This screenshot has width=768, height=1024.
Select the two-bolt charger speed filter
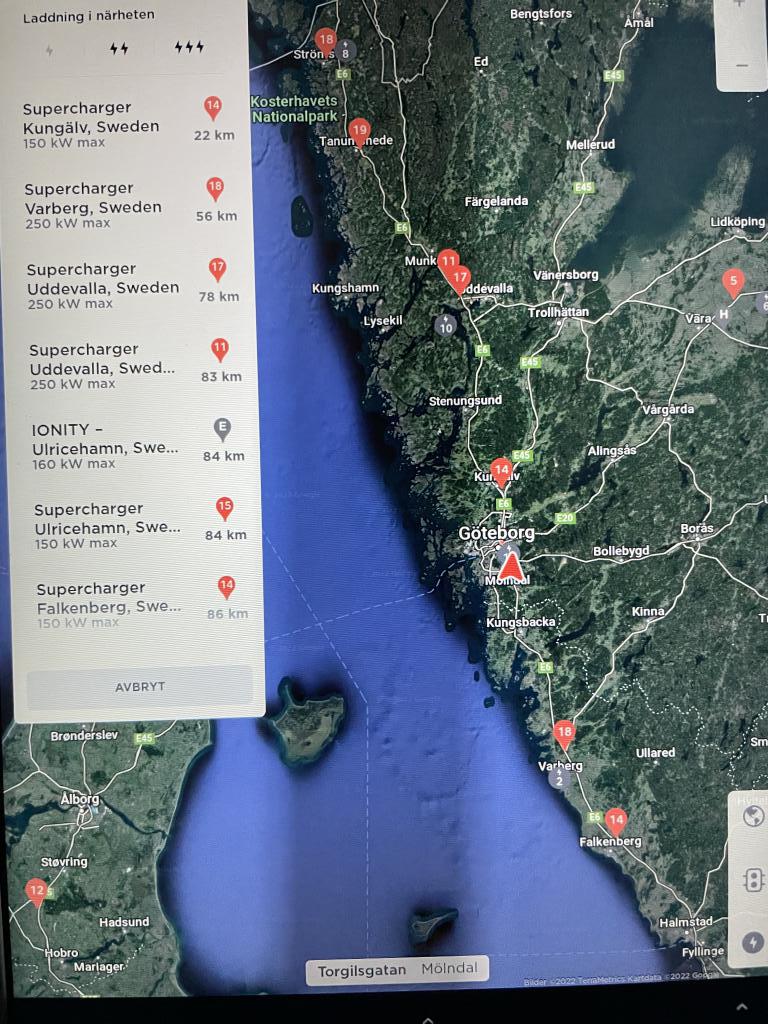coord(118,48)
